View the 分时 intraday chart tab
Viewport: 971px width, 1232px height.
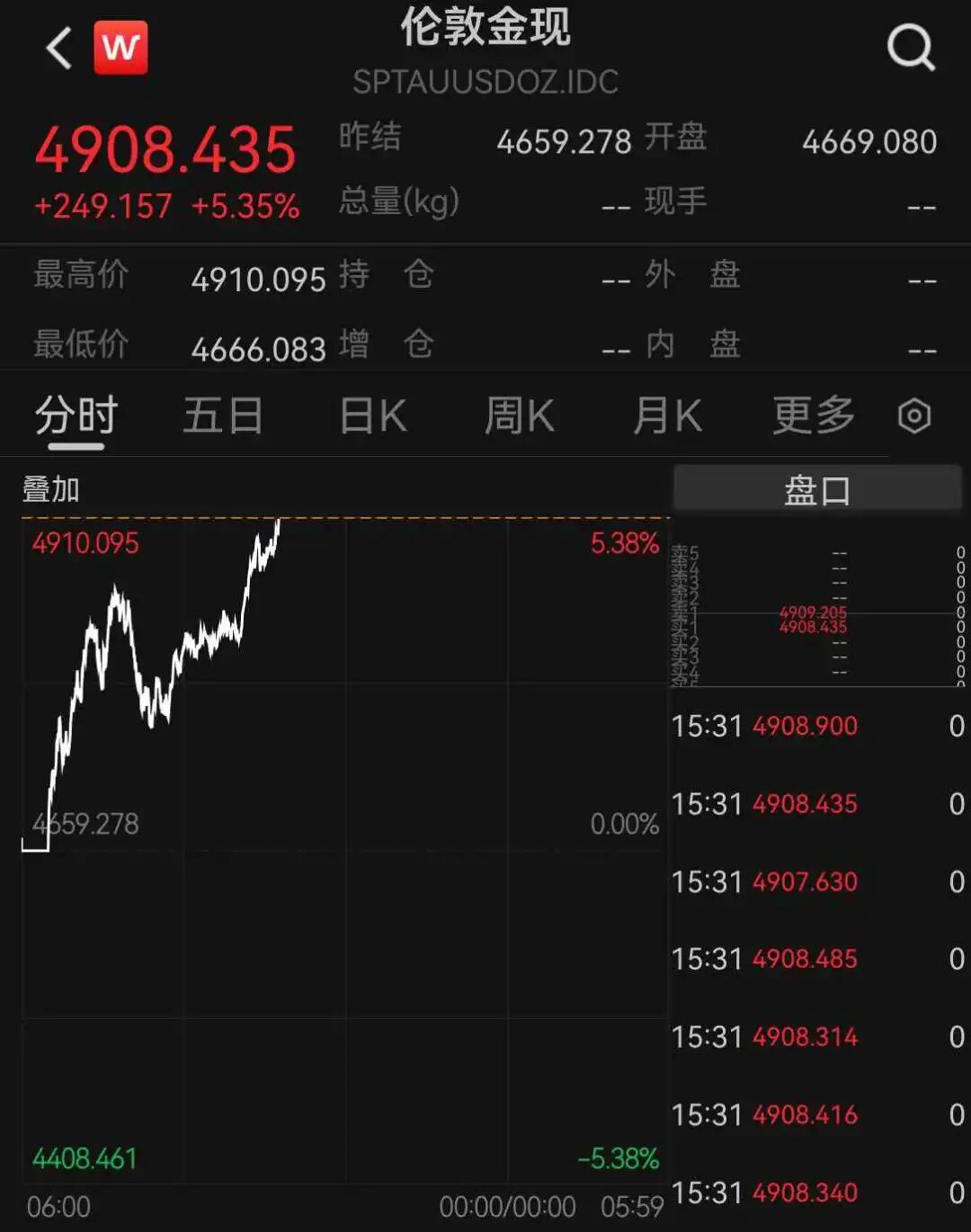click(x=76, y=416)
